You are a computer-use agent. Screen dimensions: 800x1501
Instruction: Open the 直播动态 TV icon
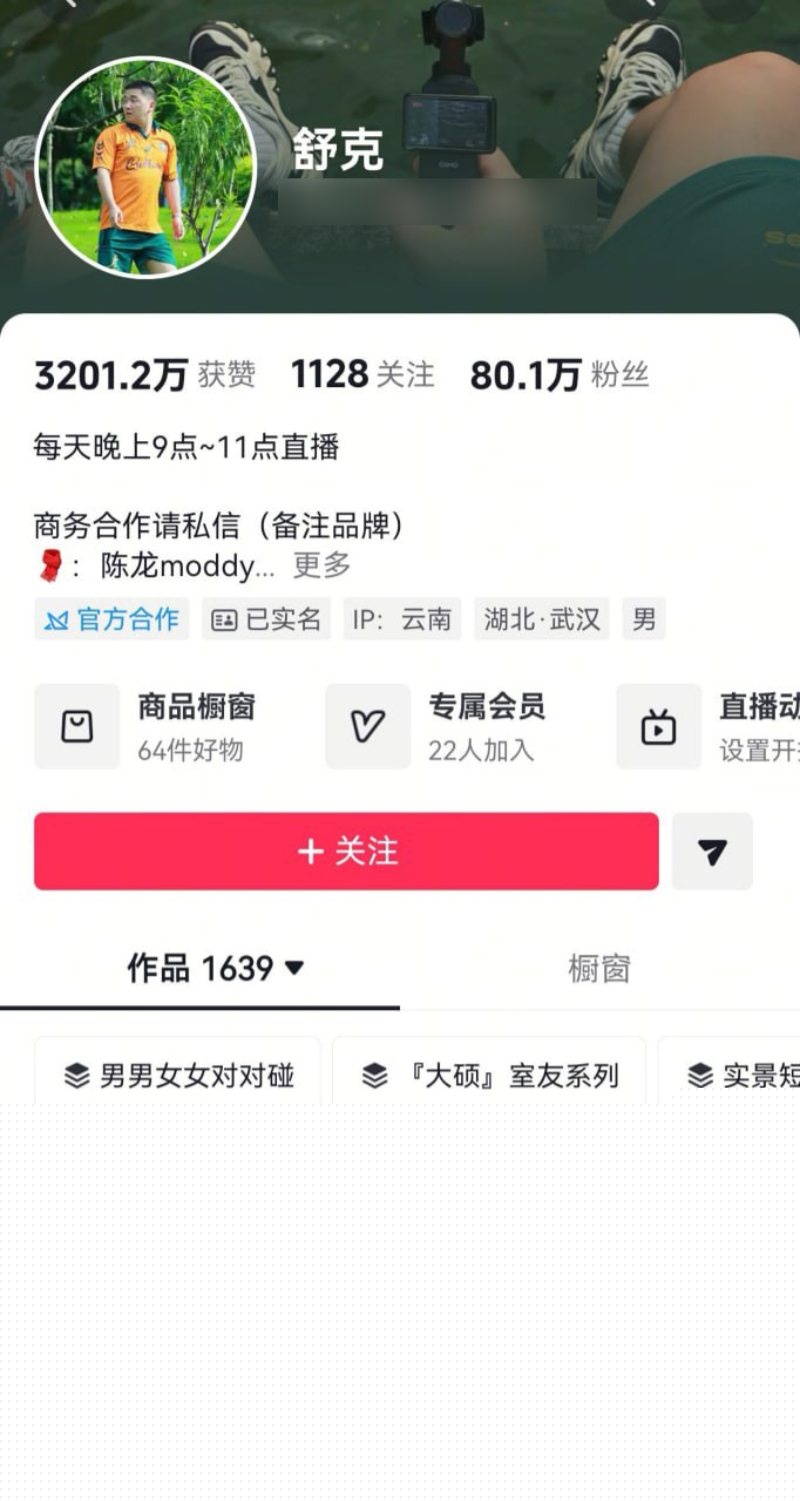click(658, 726)
